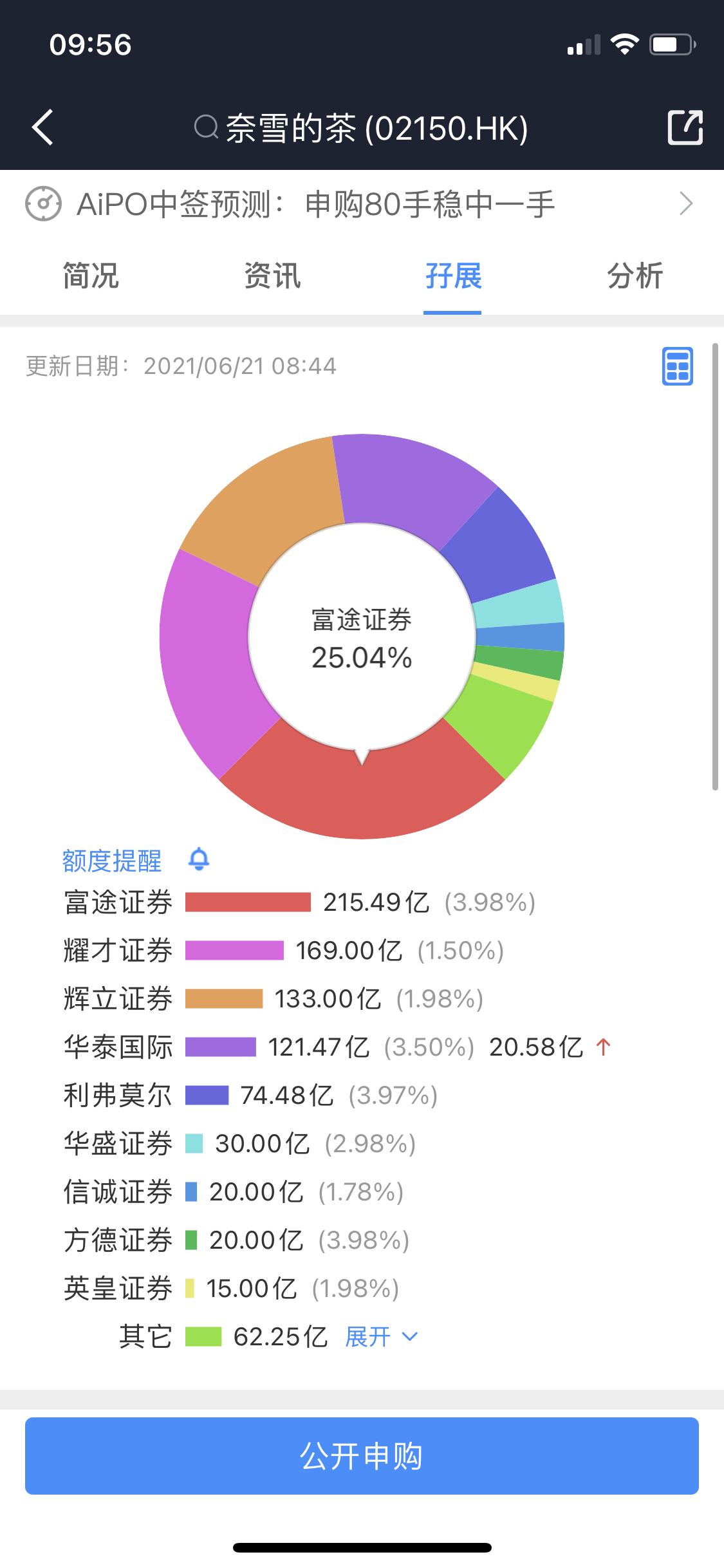Switch to the 简况 tab
This screenshot has width=724, height=1568.
point(91,276)
